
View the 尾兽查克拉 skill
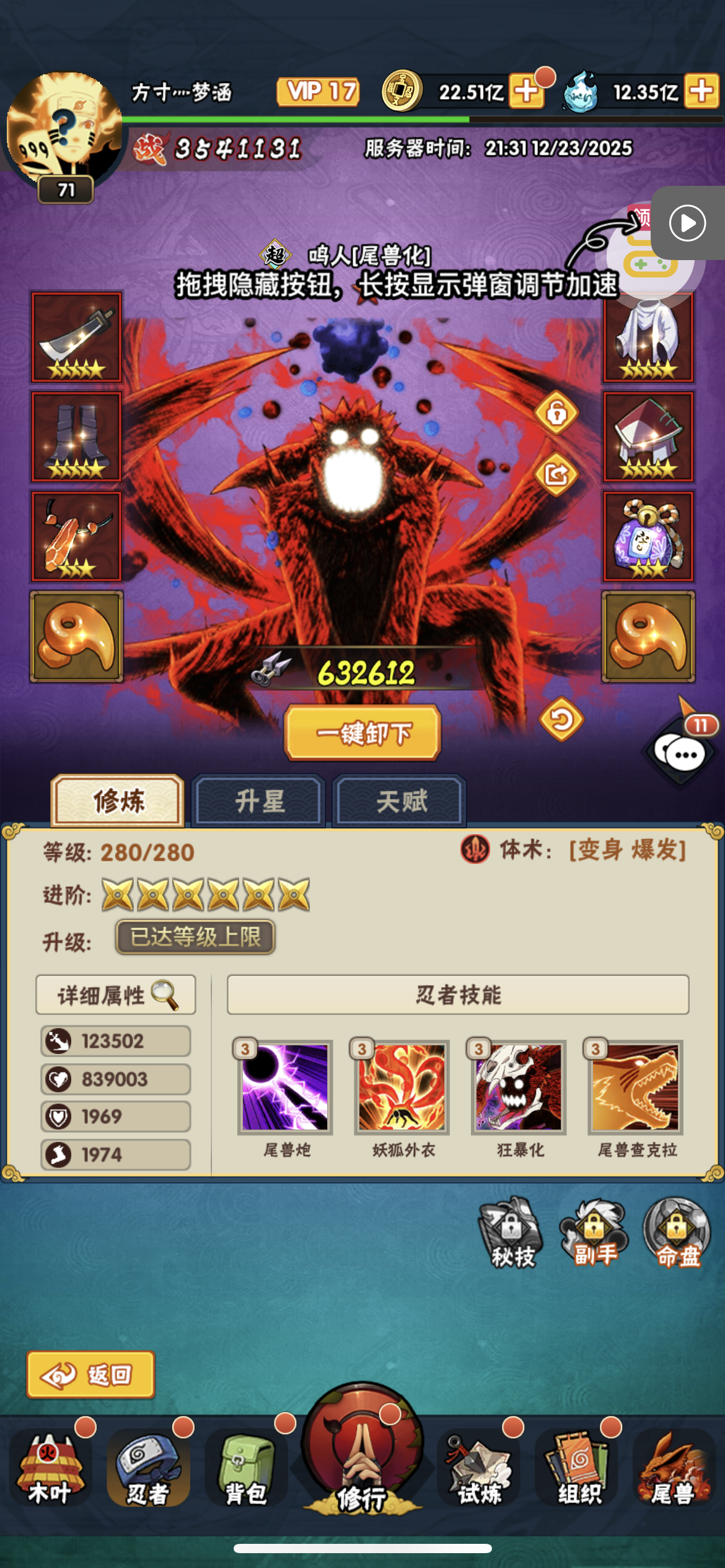[x=635, y=1087]
